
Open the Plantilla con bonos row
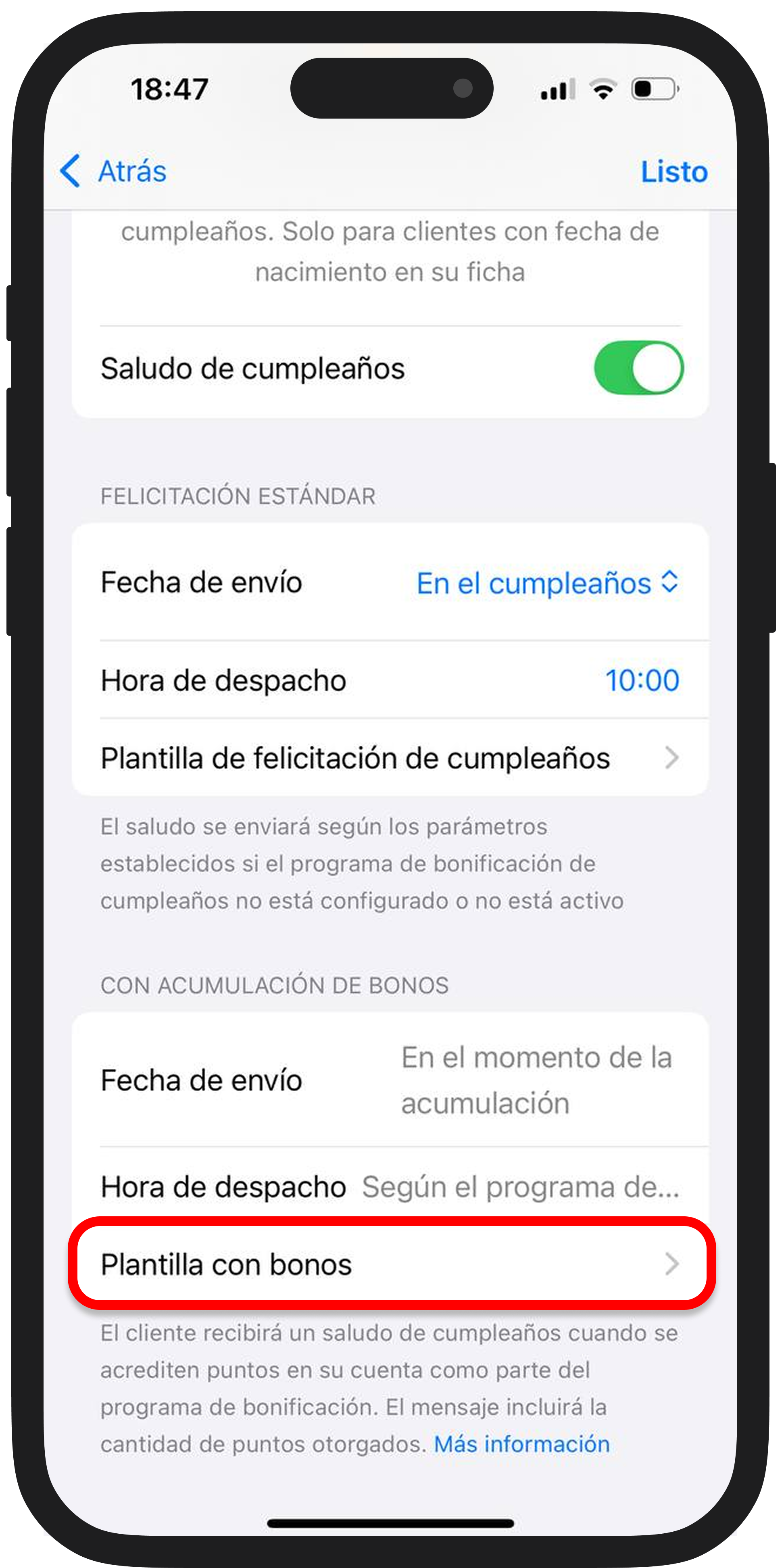tap(390, 1264)
